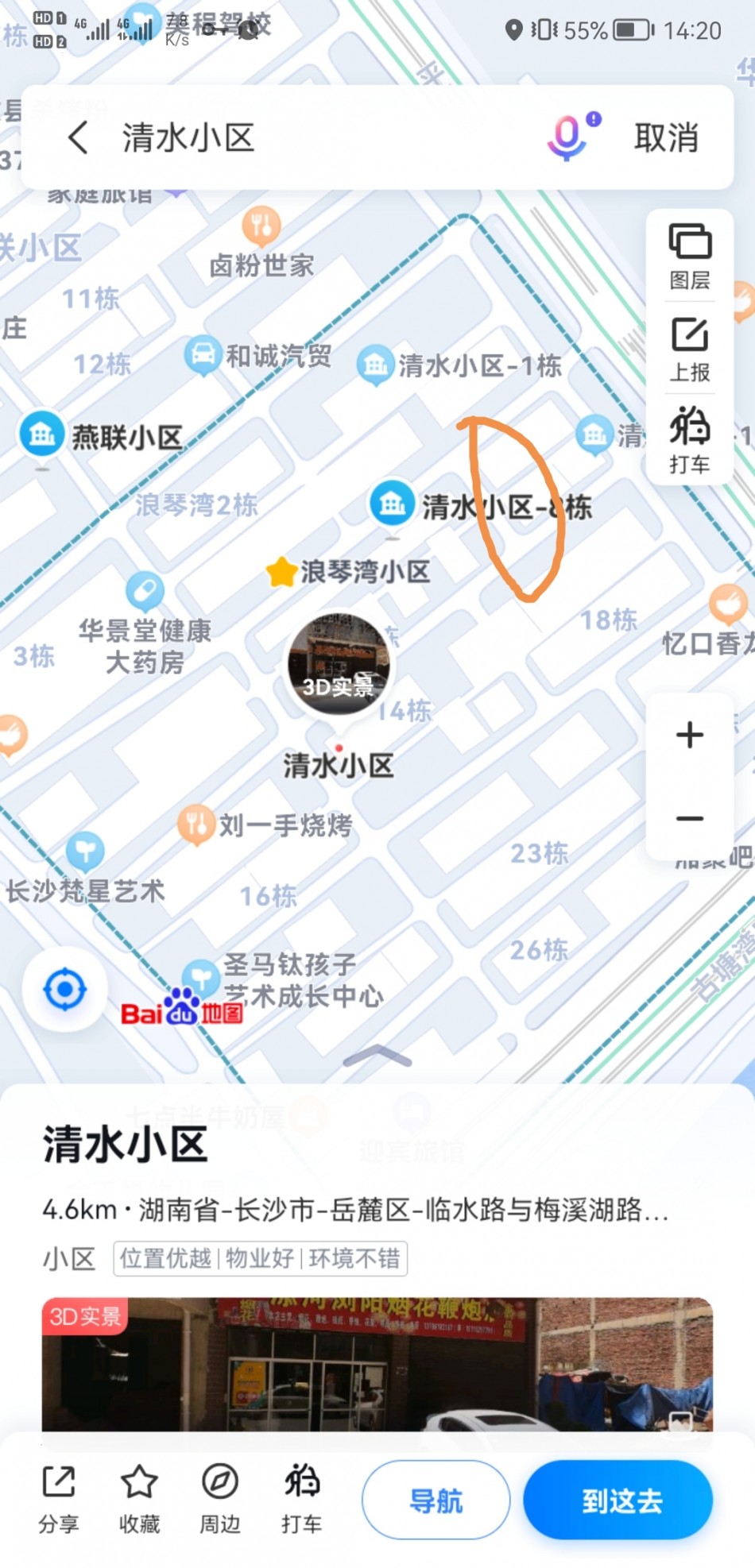Open the 3D实景 street view bubble
Viewport: 755px width, 1568px height.
[338, 665]
